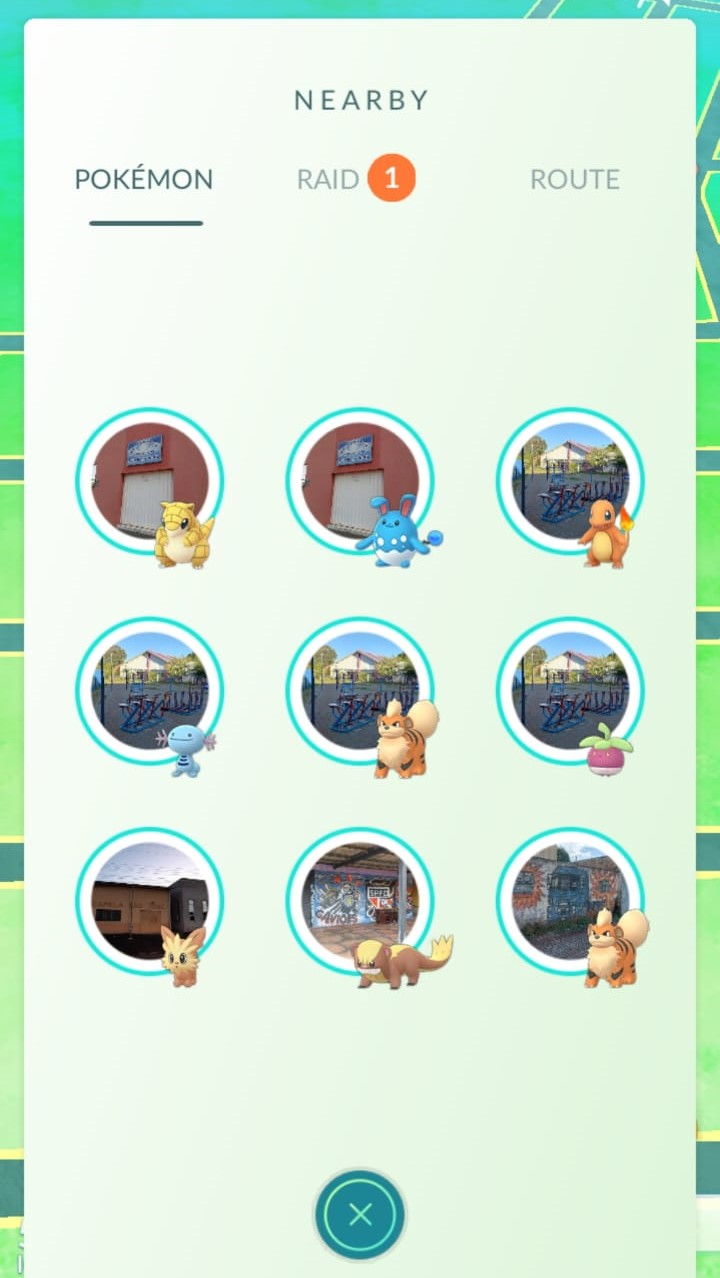The image size is (720, 1278).
Task: Select the Pokémon tab
Action: 144,180
